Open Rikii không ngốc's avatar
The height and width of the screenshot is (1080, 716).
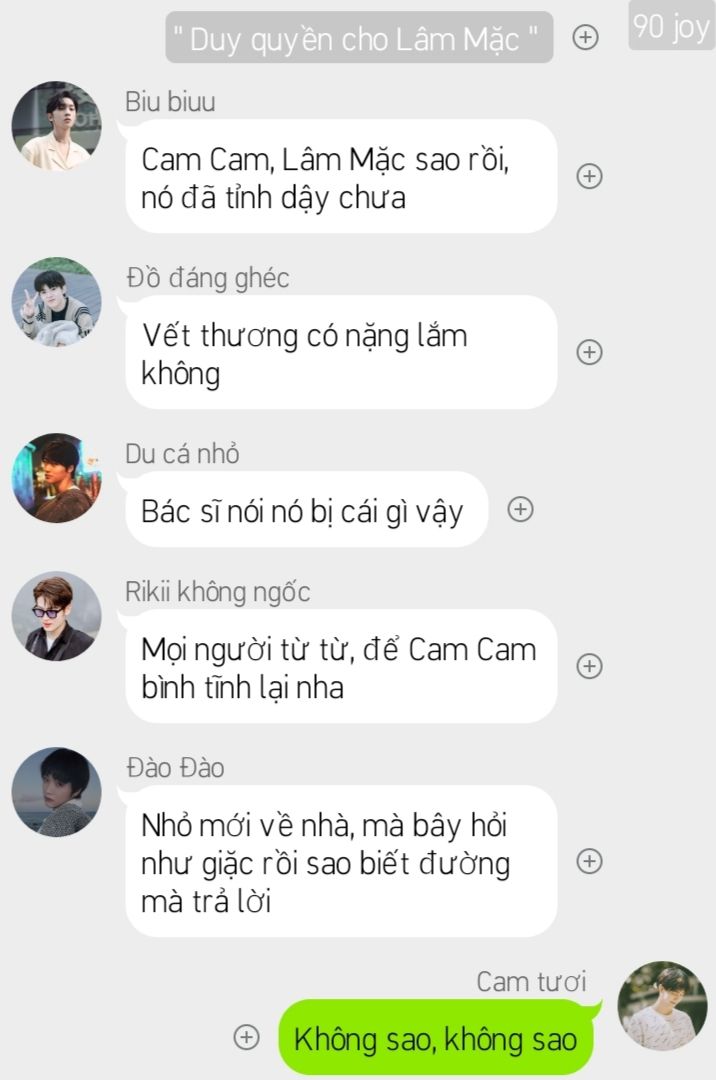(56, 616)
